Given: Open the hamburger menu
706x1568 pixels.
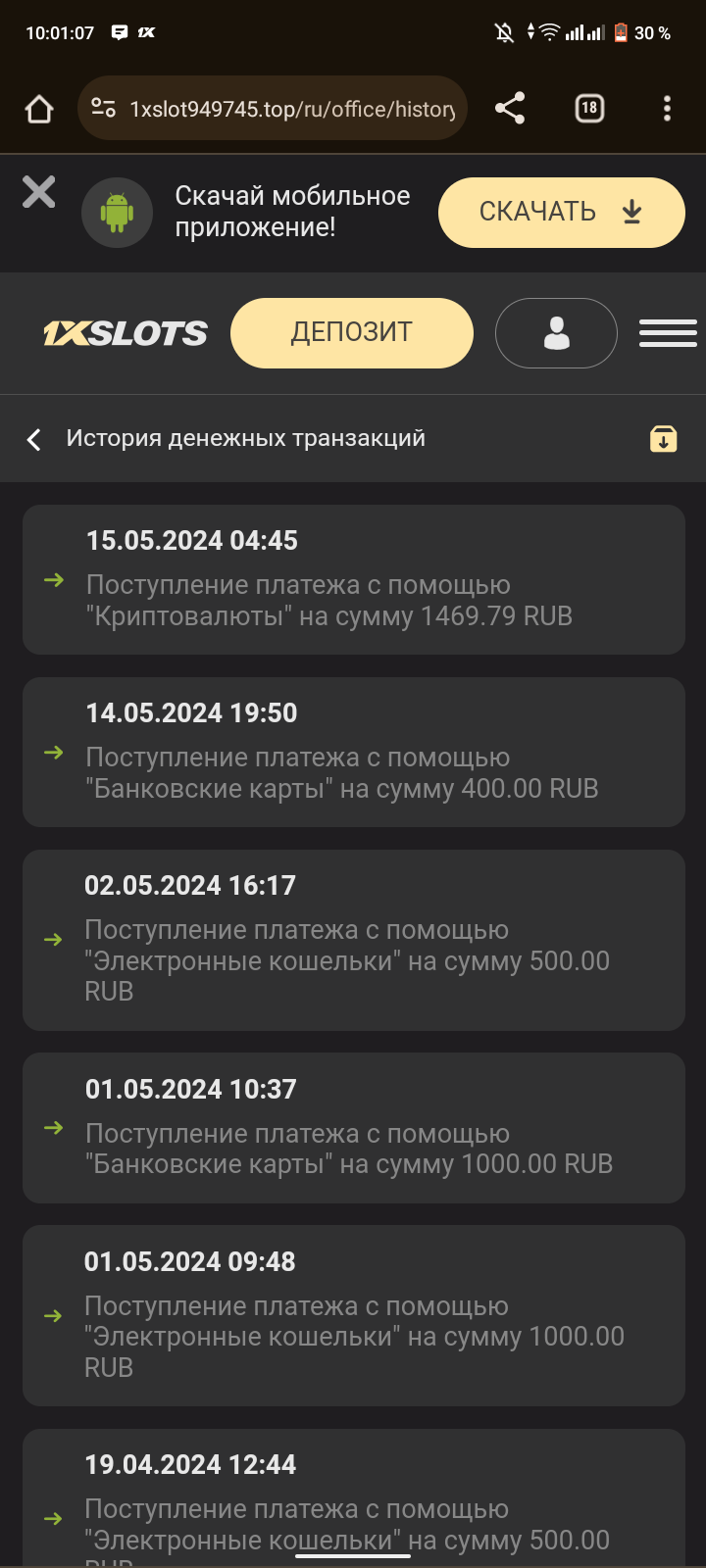Looking at the screenshot, I should click(668, 333).
